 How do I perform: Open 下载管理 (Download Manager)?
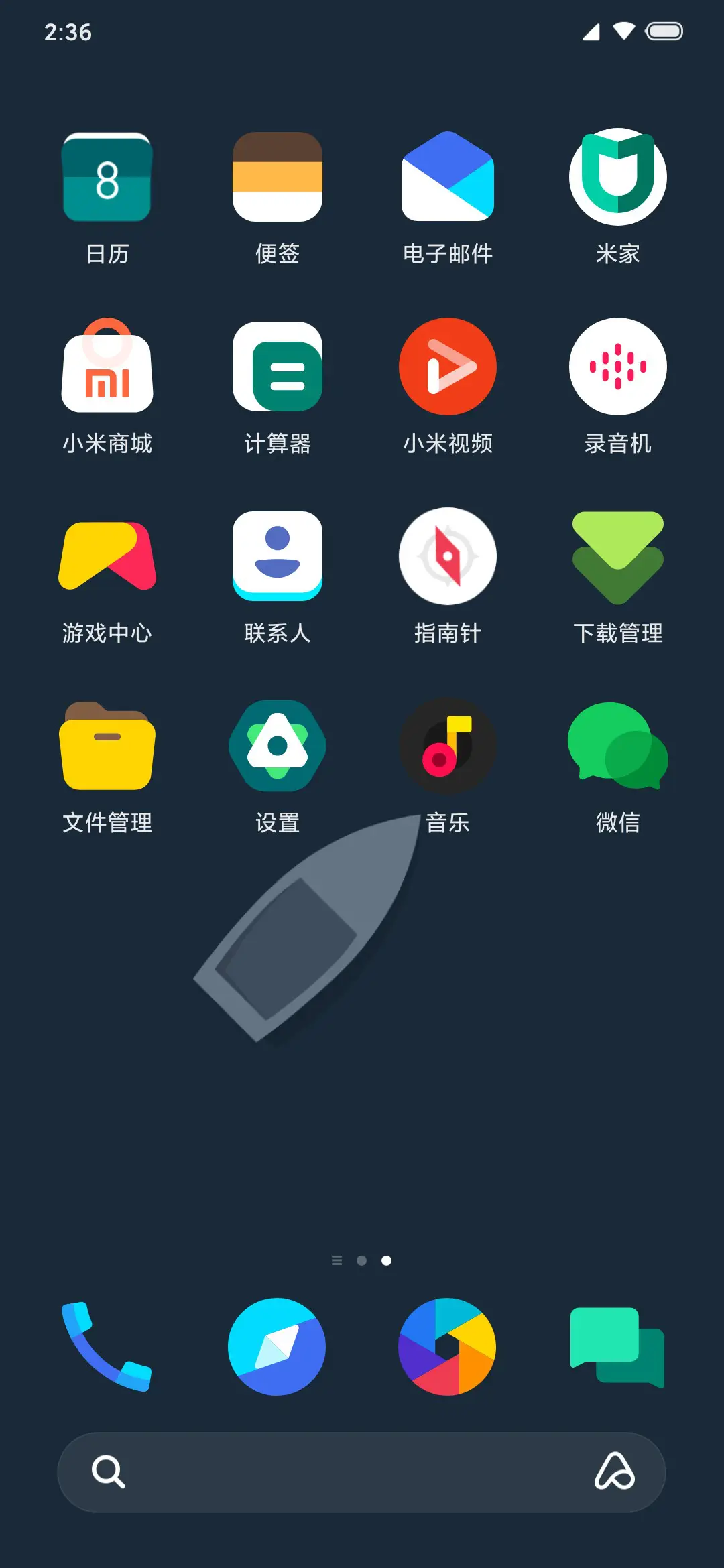point(617,556)
